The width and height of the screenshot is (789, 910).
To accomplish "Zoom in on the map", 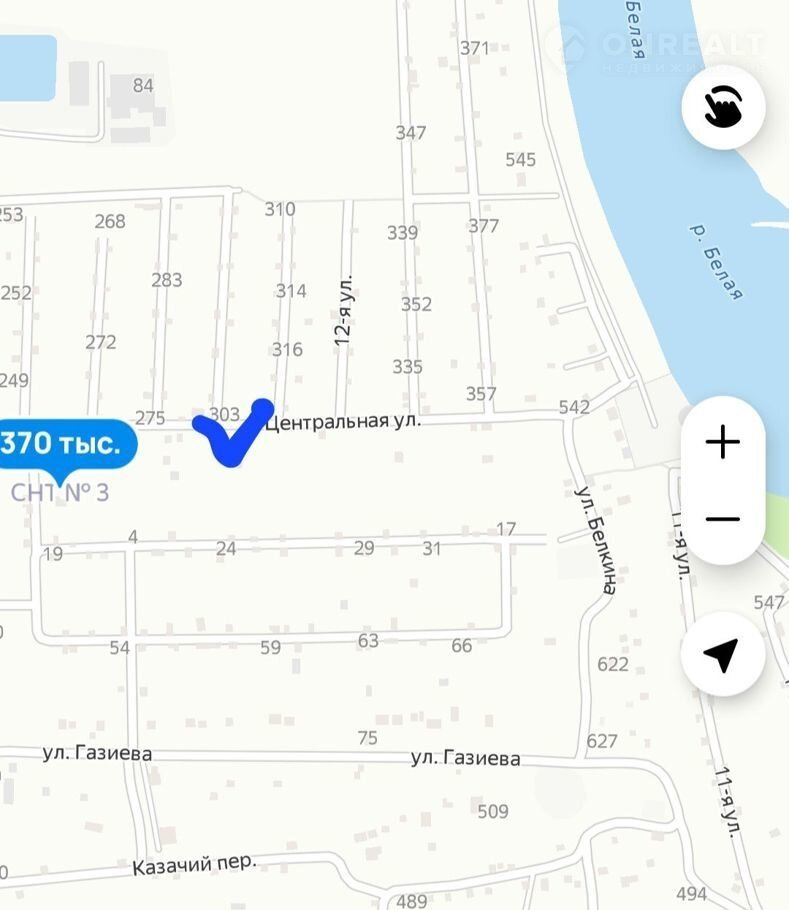I will (x=722, y=442).
